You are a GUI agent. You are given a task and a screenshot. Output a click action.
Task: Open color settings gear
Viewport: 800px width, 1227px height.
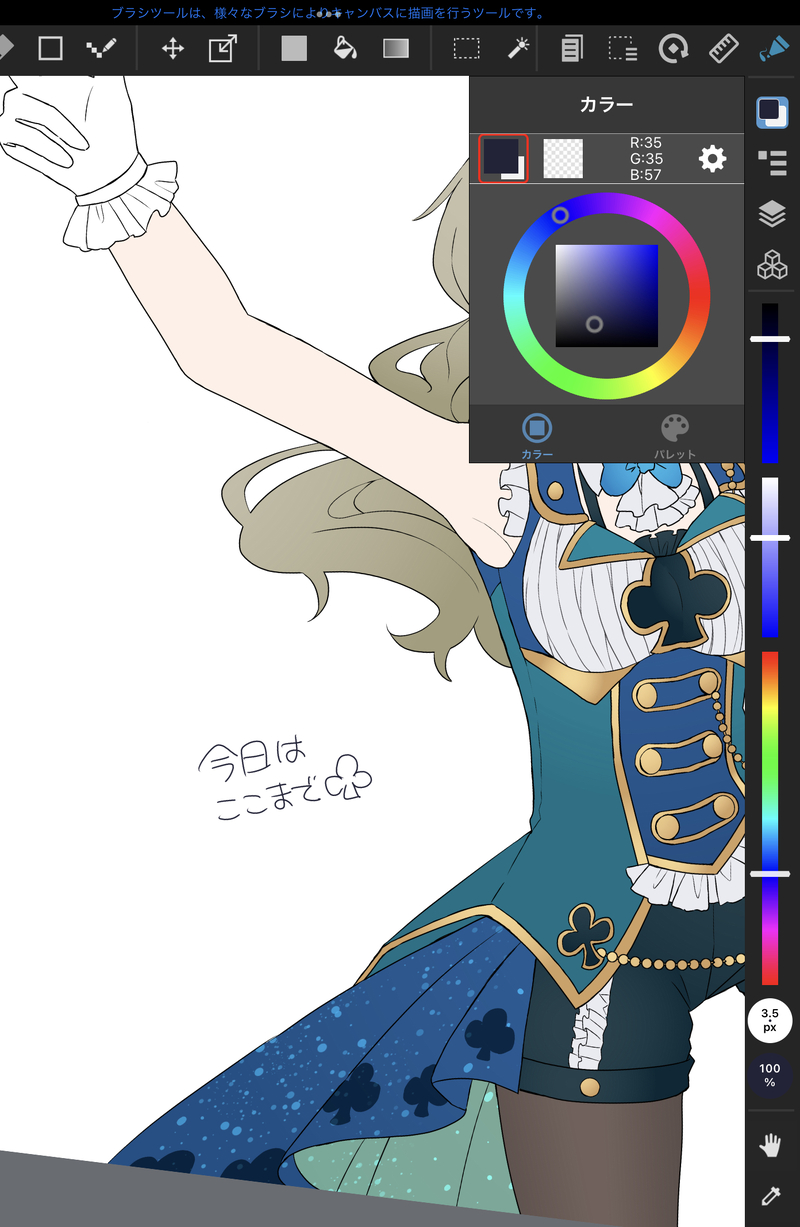(x=712, y=158)
